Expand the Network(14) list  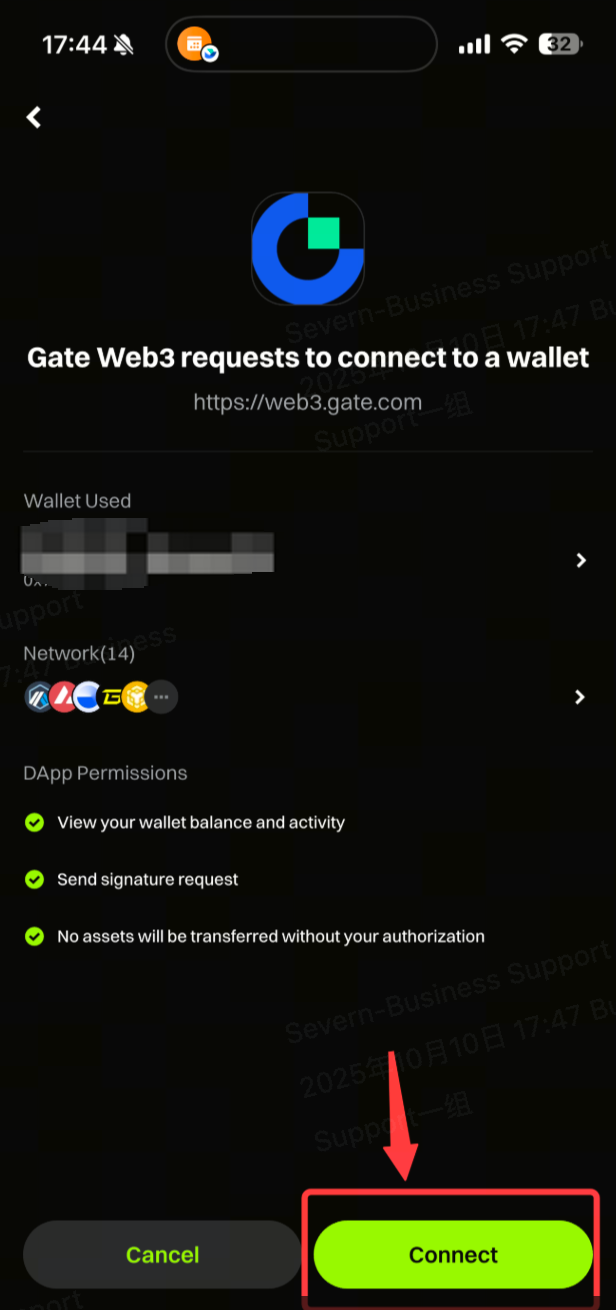click(580, 697)
